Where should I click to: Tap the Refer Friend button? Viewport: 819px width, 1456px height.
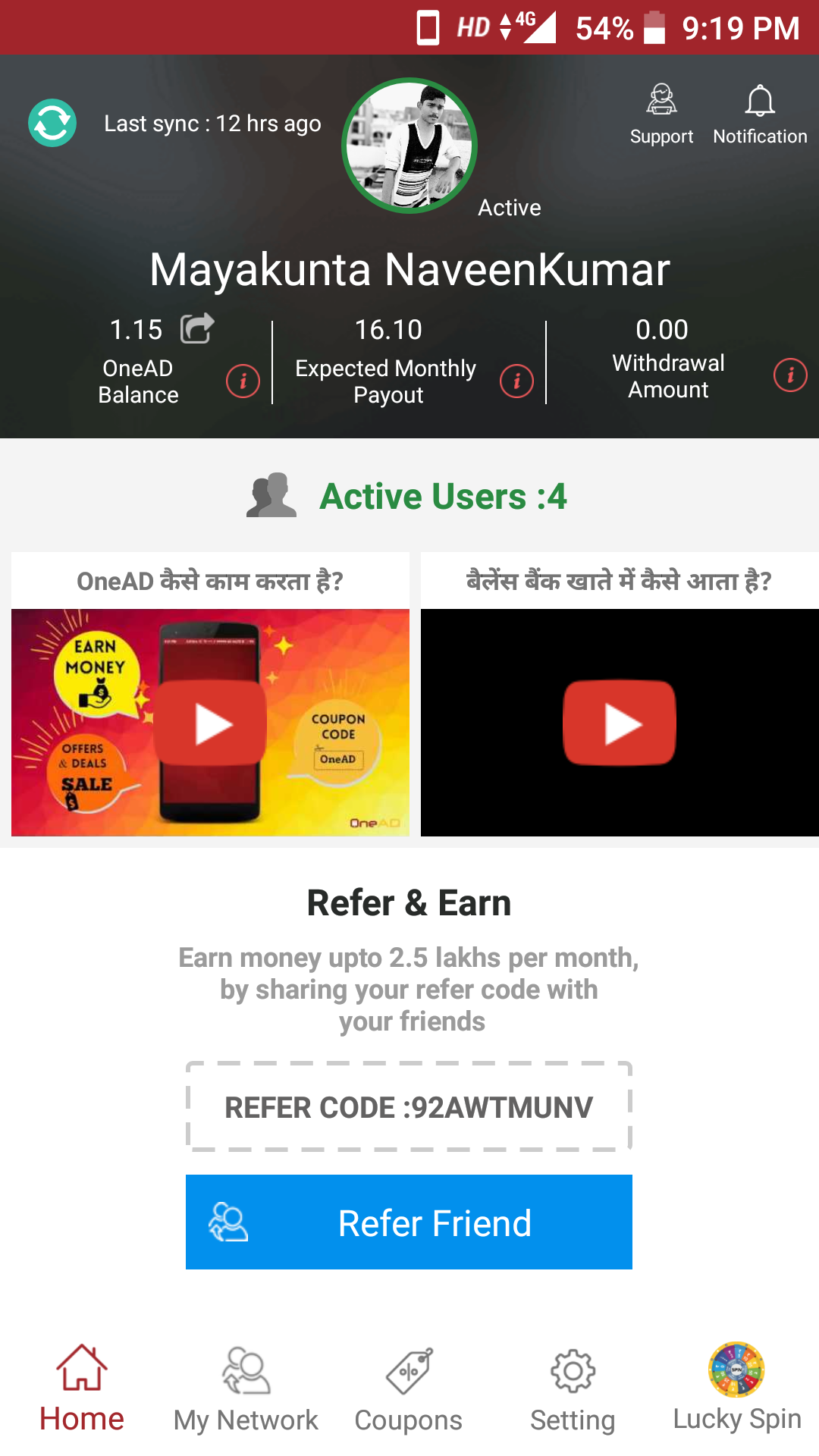tap(409, 1222)
